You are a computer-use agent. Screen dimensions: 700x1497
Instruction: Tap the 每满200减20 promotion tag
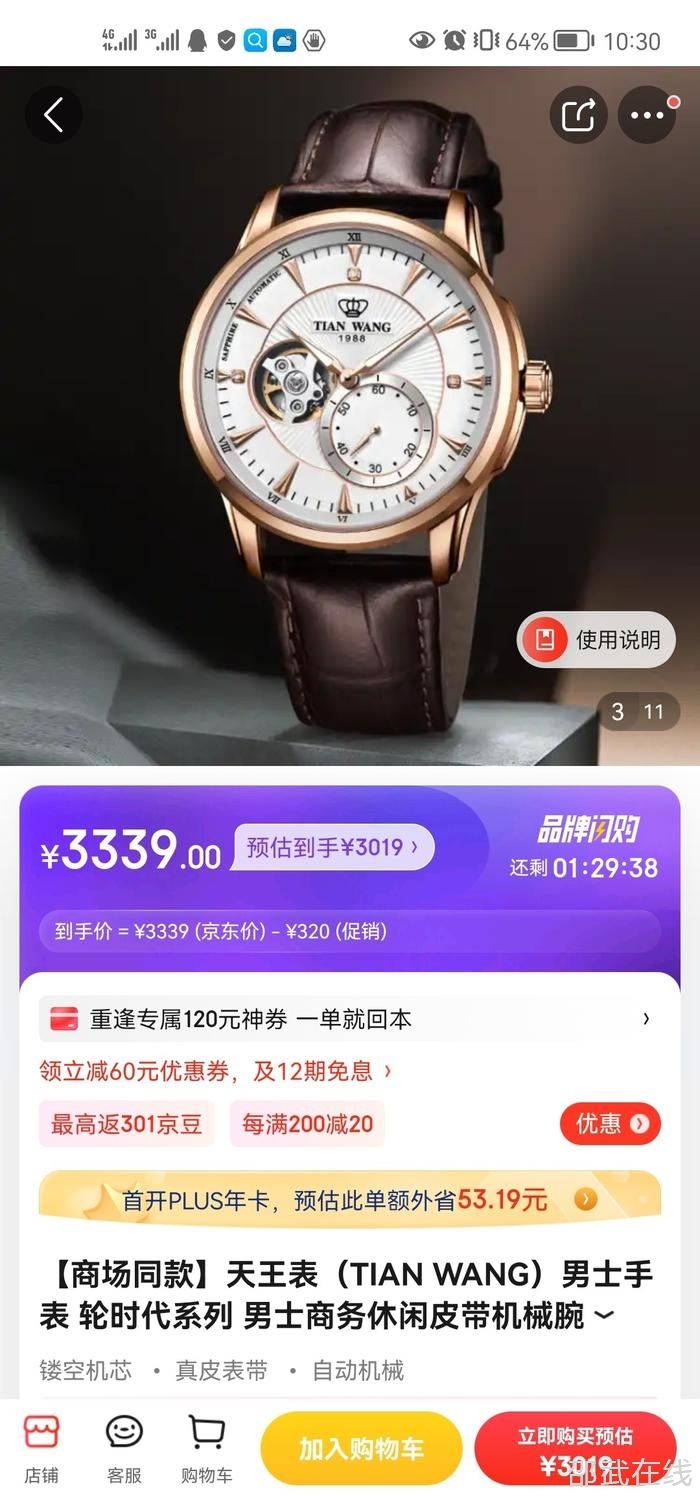click(307, 1123)
